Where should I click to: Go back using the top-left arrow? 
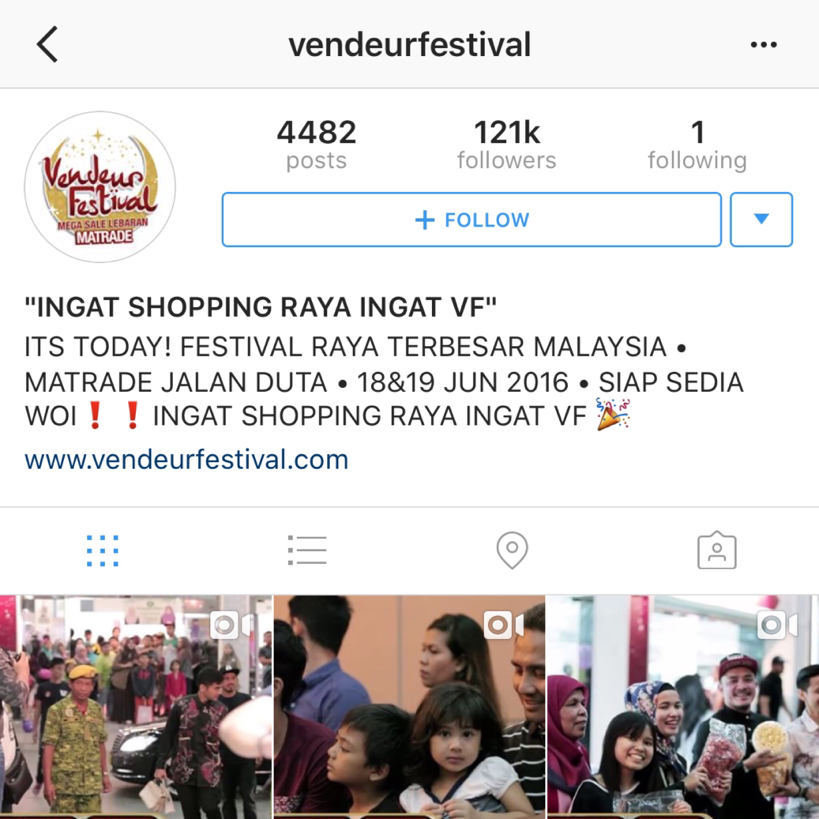pyautogui.click(x=47, y=45)
